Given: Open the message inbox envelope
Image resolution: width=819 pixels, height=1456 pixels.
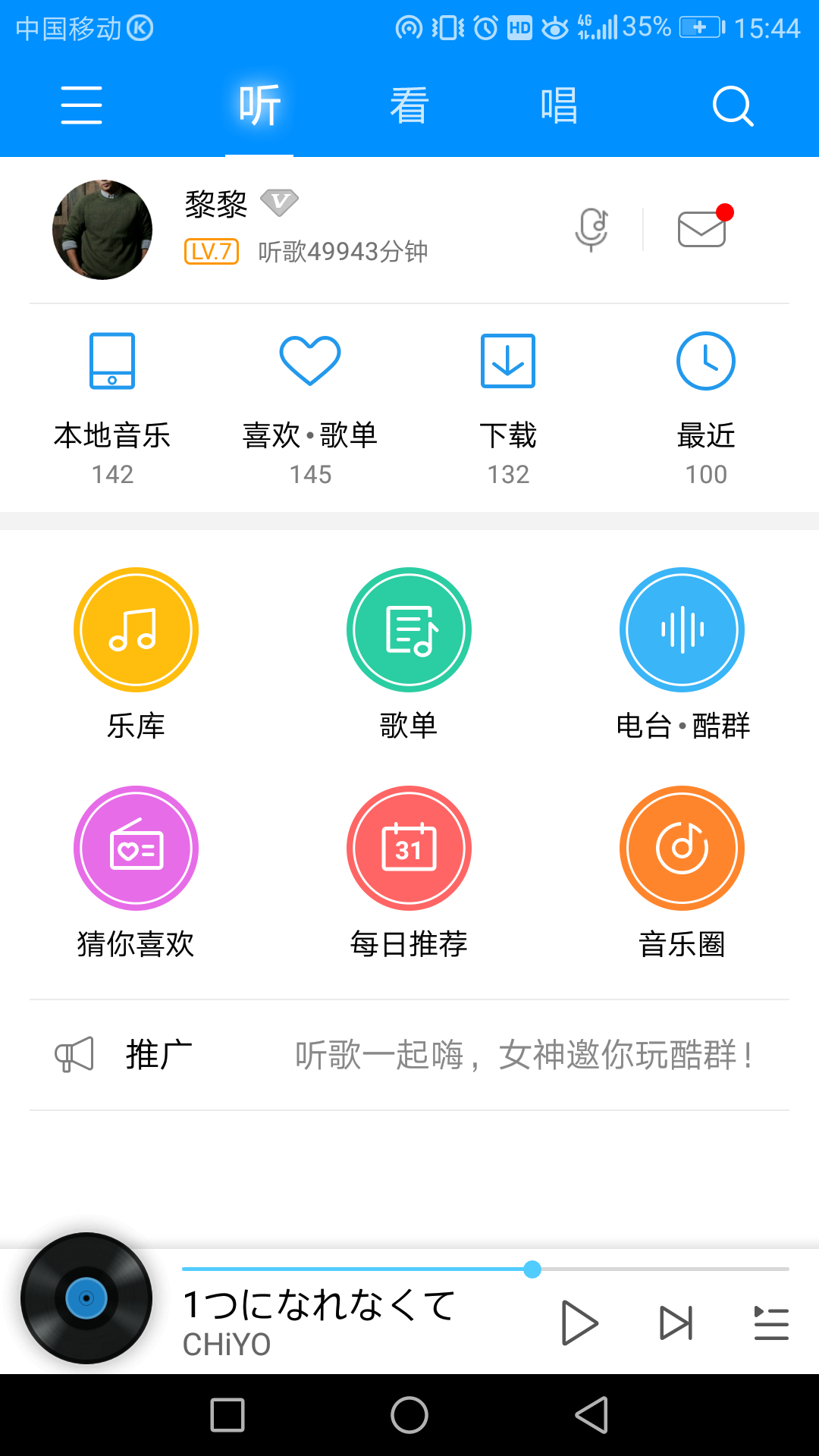Looking at the screenshot, I should [x=702, y=228].
